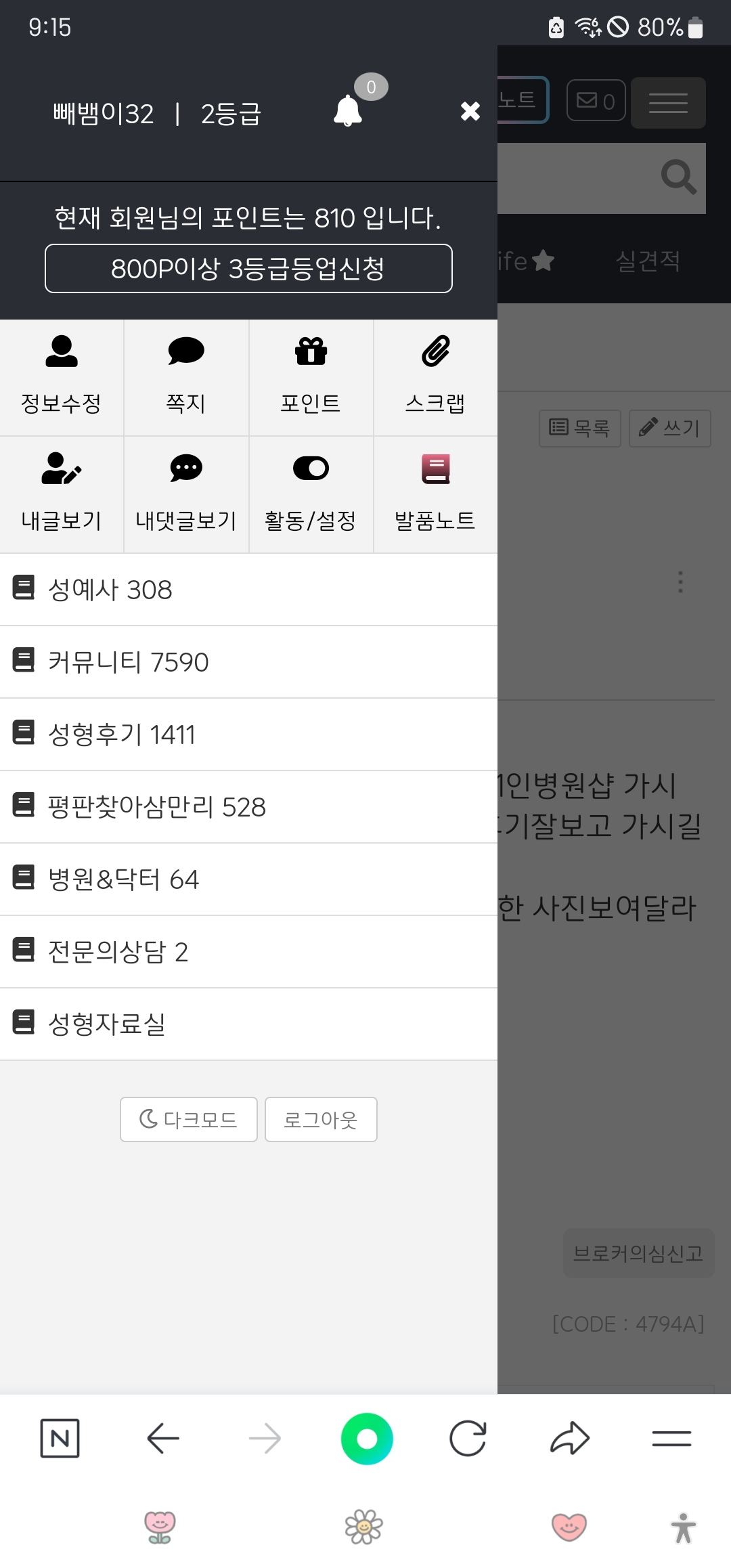Screen dimensions: 731x1568
Task: Open 정보수정 profile edit
Action: pyautogui.click(x=62, y=377)
